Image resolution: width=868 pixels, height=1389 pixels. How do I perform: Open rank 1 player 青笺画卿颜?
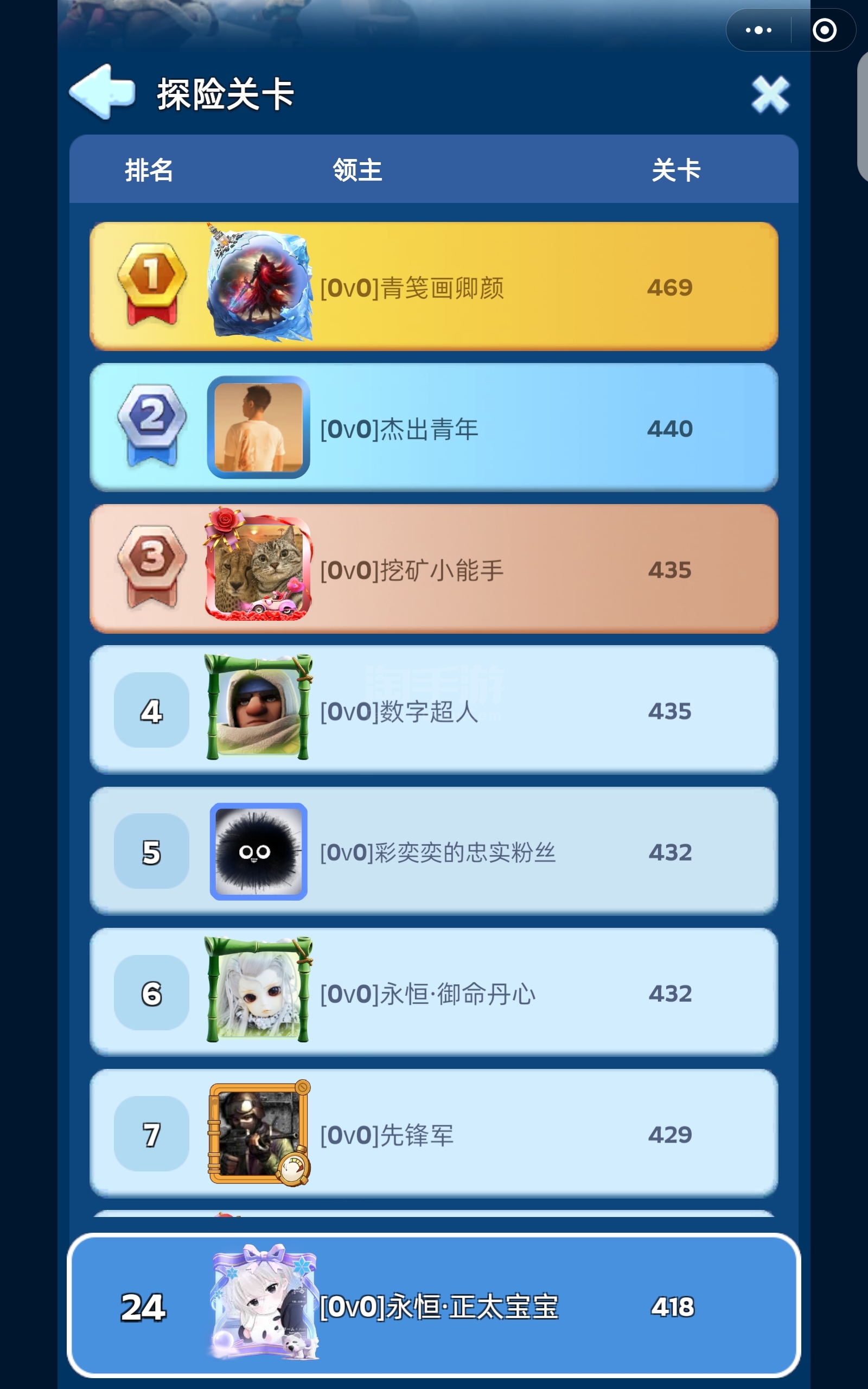click(434, 286)
